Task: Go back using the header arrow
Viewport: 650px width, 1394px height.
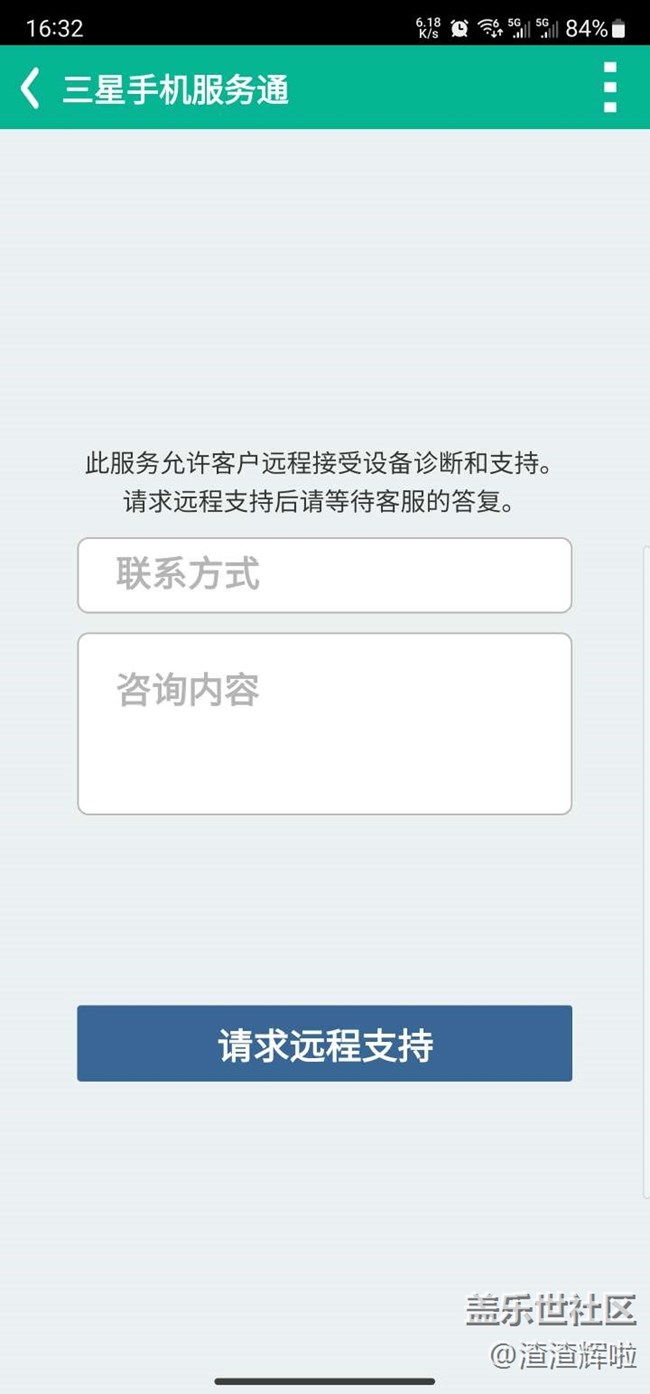Action: [31, 88]
